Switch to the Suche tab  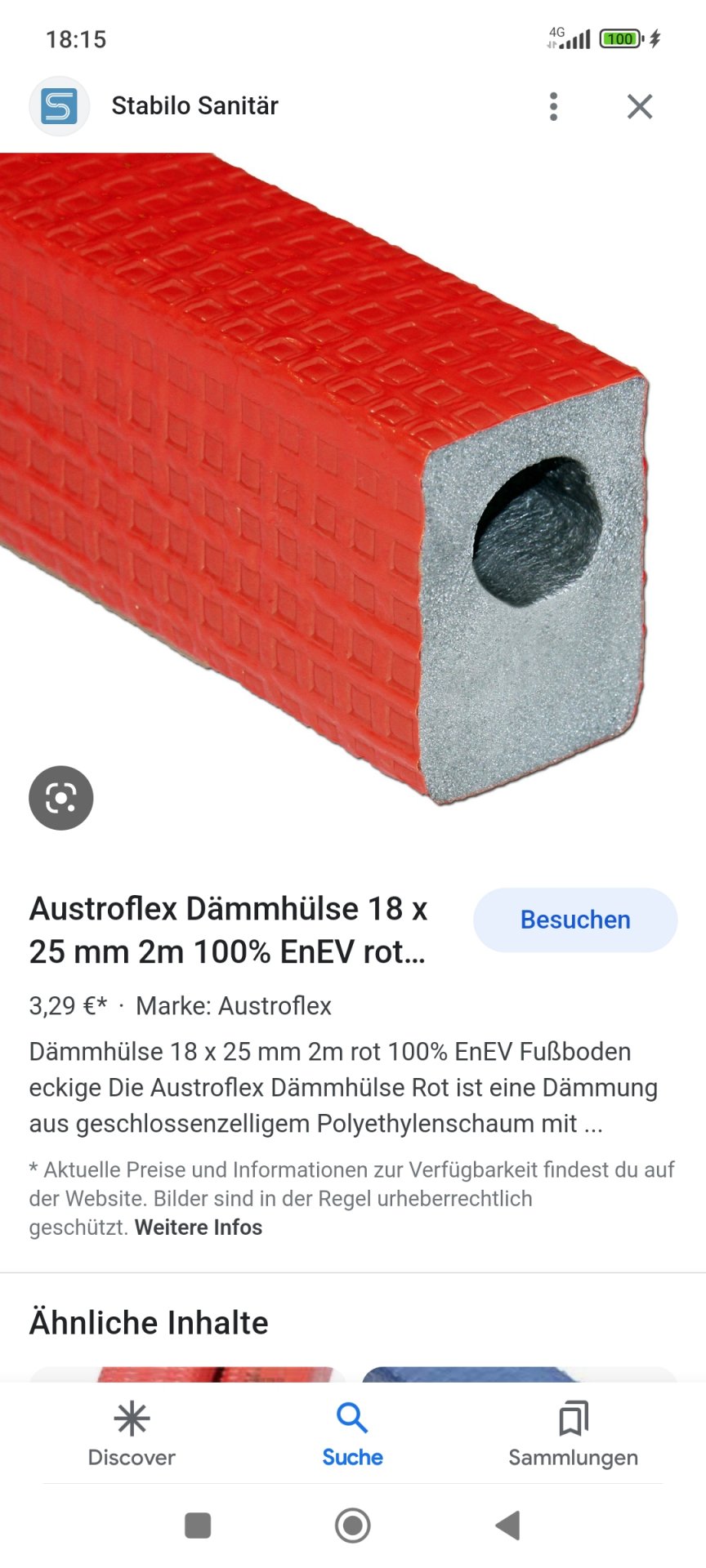tap(352, 1435)
